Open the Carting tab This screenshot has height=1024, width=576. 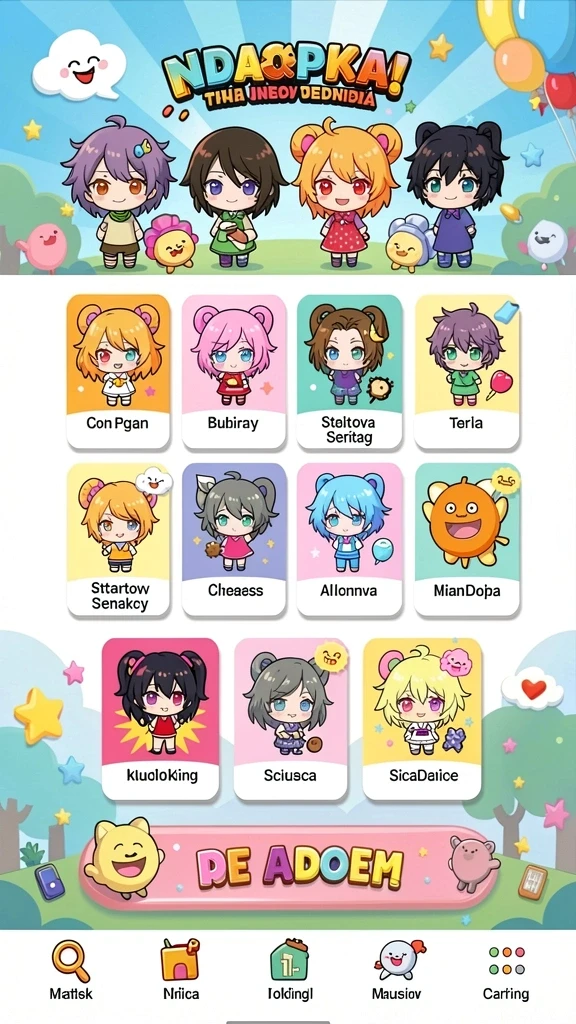tap(506, 972)
